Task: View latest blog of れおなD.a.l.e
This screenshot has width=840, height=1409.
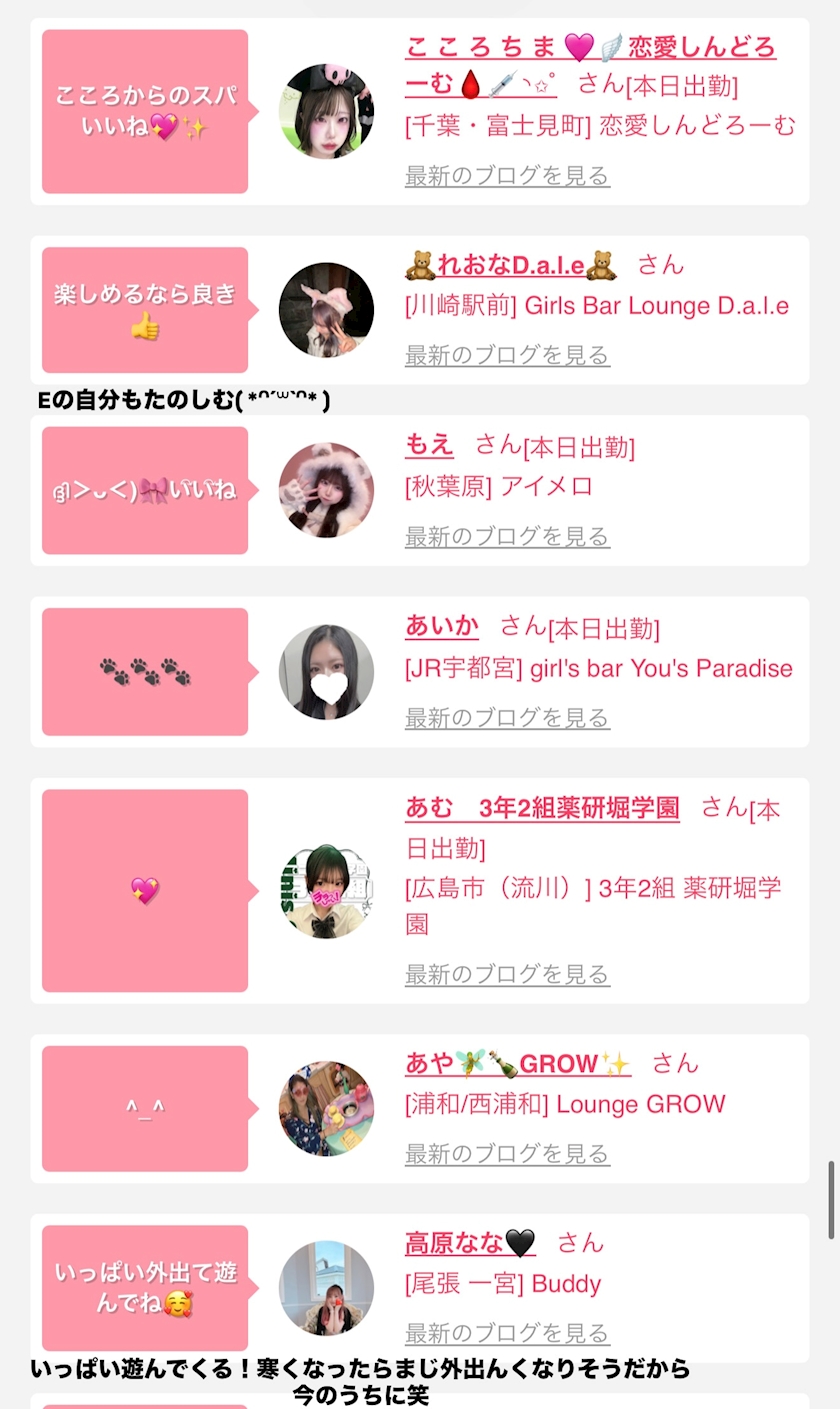Action: point(507,355)
